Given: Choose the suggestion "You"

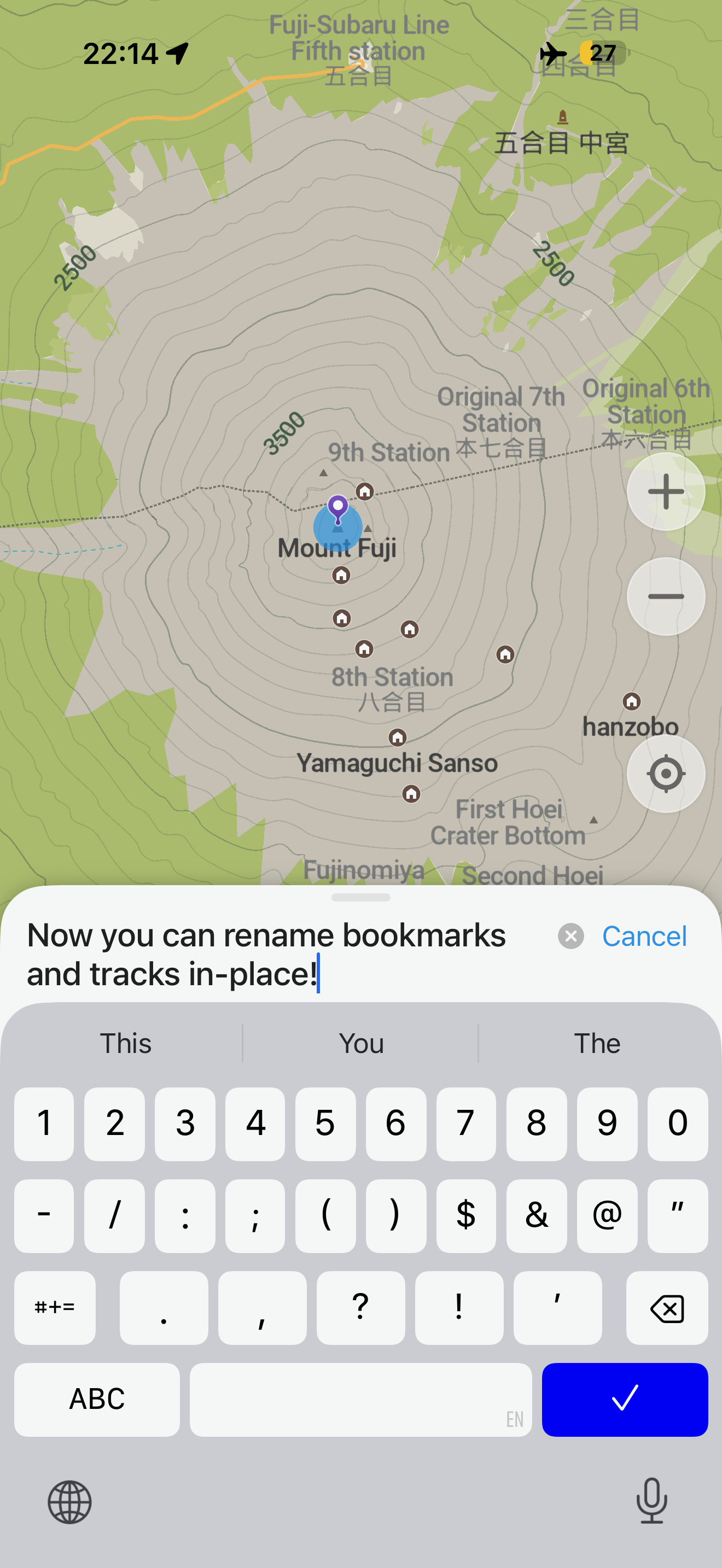Looking at the screenshot, I should 361,1043.
